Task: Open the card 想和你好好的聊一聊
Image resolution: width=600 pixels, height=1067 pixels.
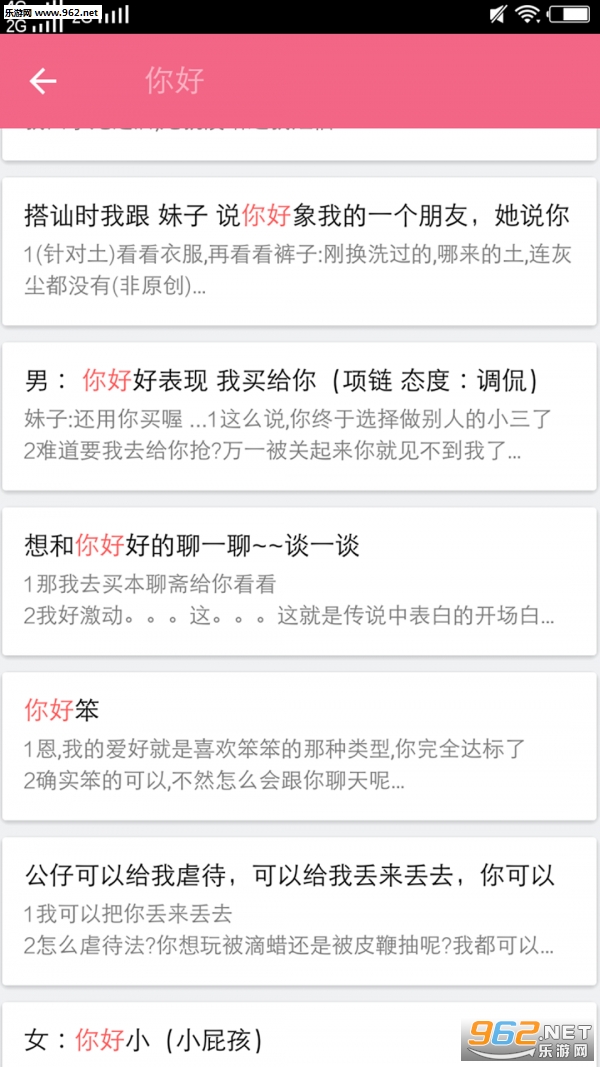Action: click(x=299, y=581)
